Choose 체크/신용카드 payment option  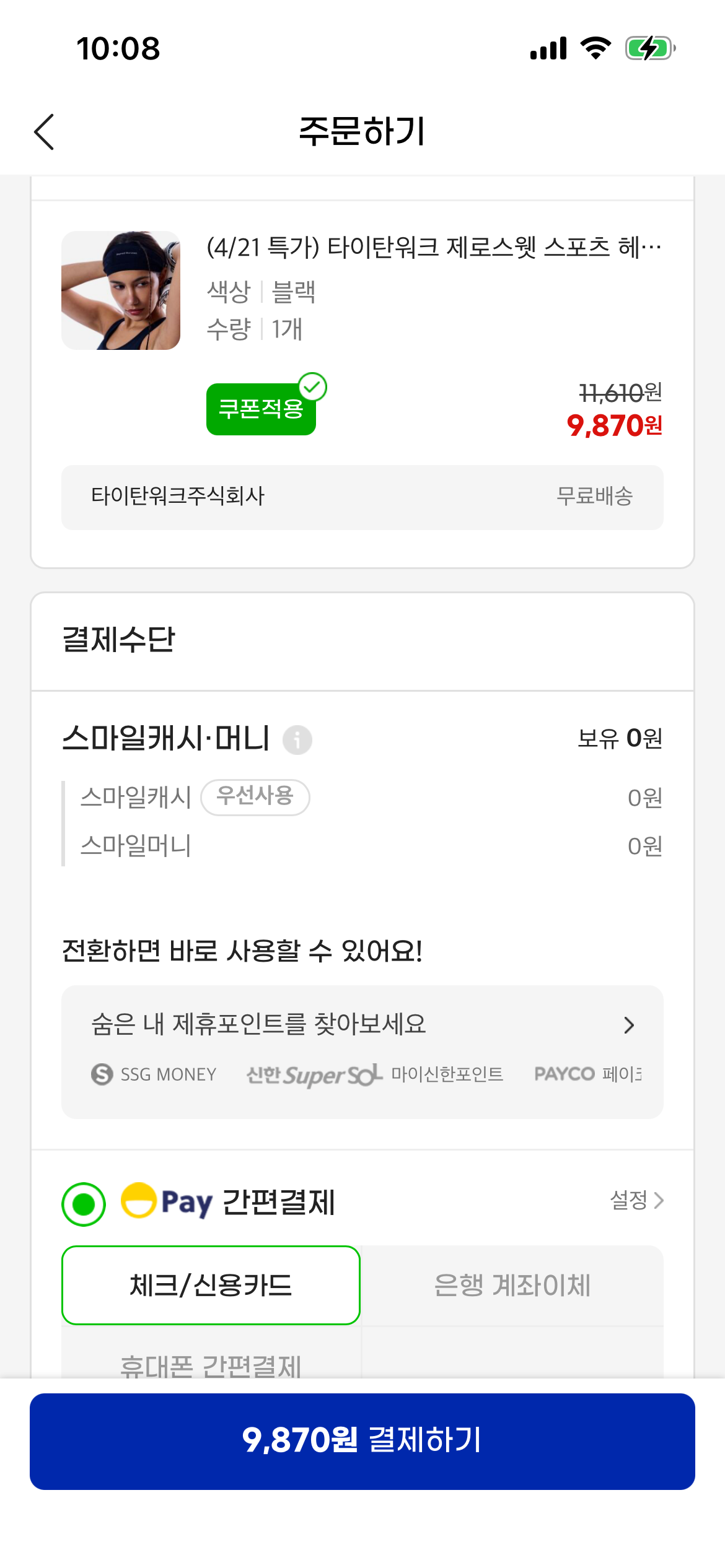(x=211, y=1285)
